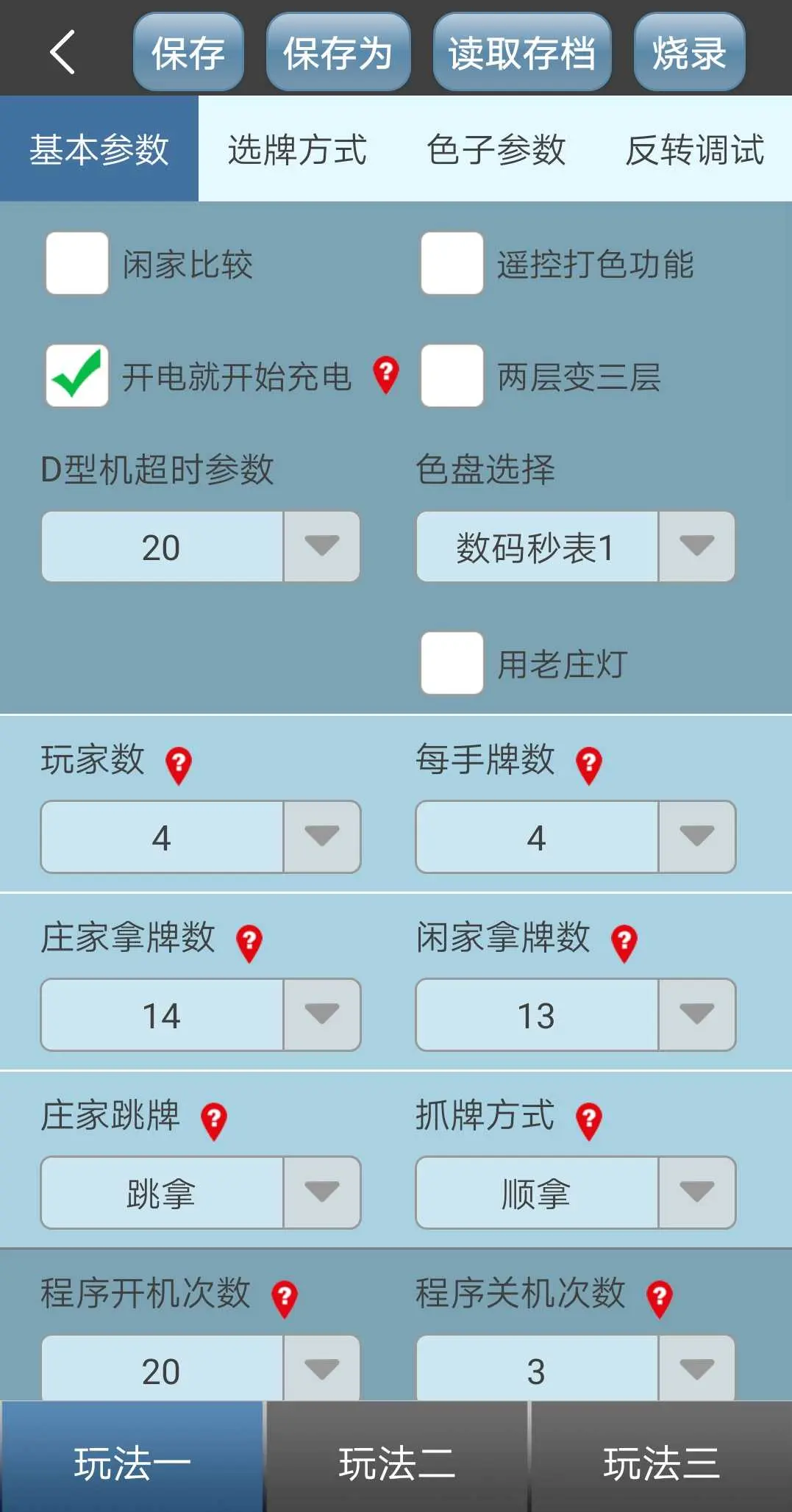
Task: Check the 用老庄灯 box
Action: (452, 663)
